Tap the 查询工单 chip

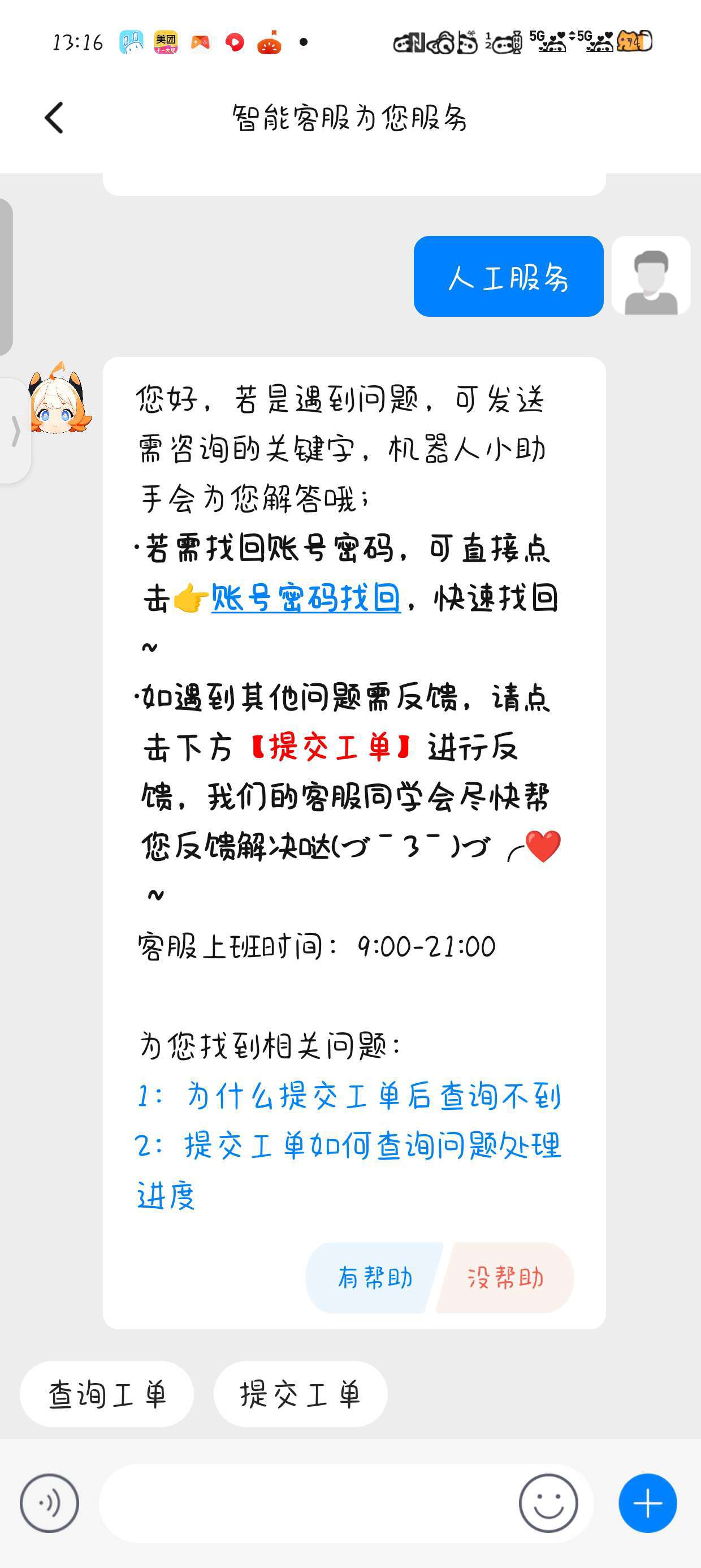(107, 1394)
